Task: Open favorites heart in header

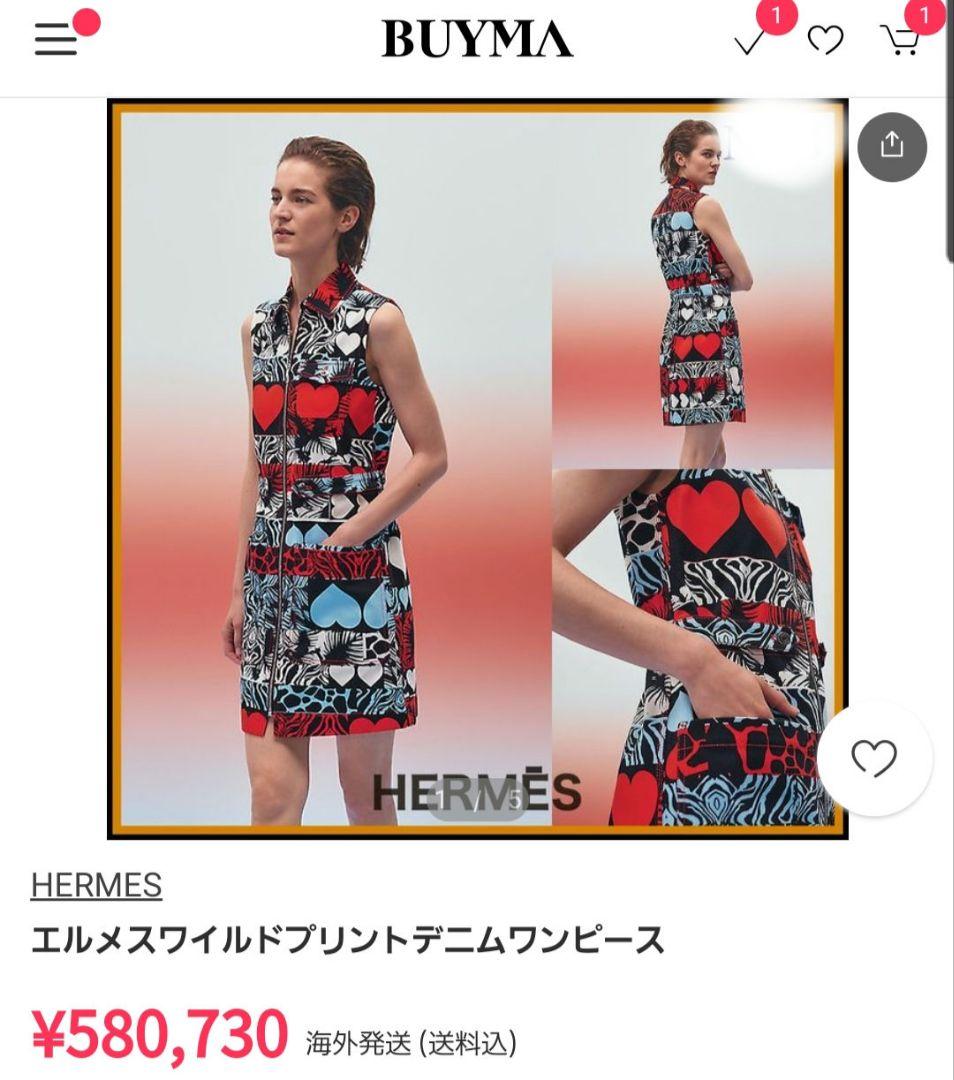Action: [825, 40]
